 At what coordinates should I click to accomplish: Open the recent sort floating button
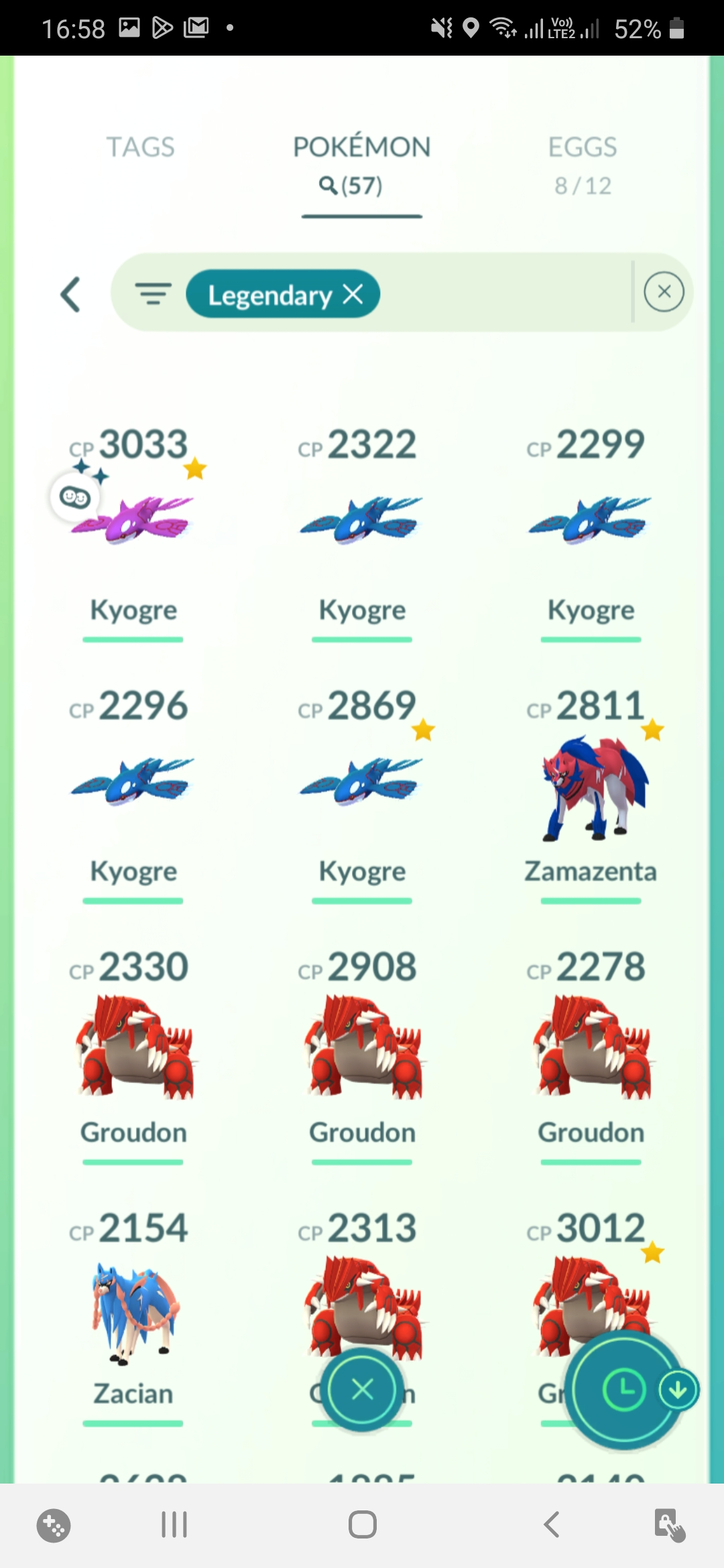click(x=623, y=1390)
